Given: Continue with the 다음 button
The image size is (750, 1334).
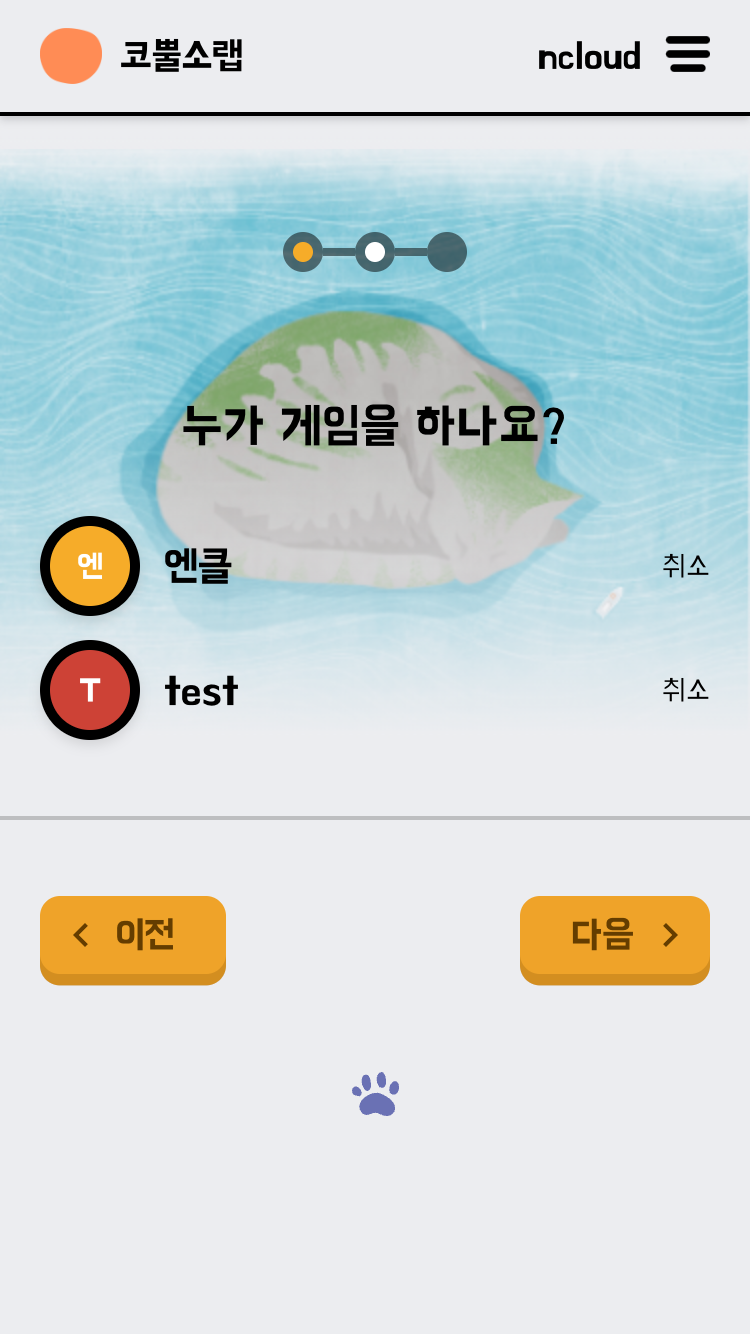Looking at the screenshot, I should (614, 936).
